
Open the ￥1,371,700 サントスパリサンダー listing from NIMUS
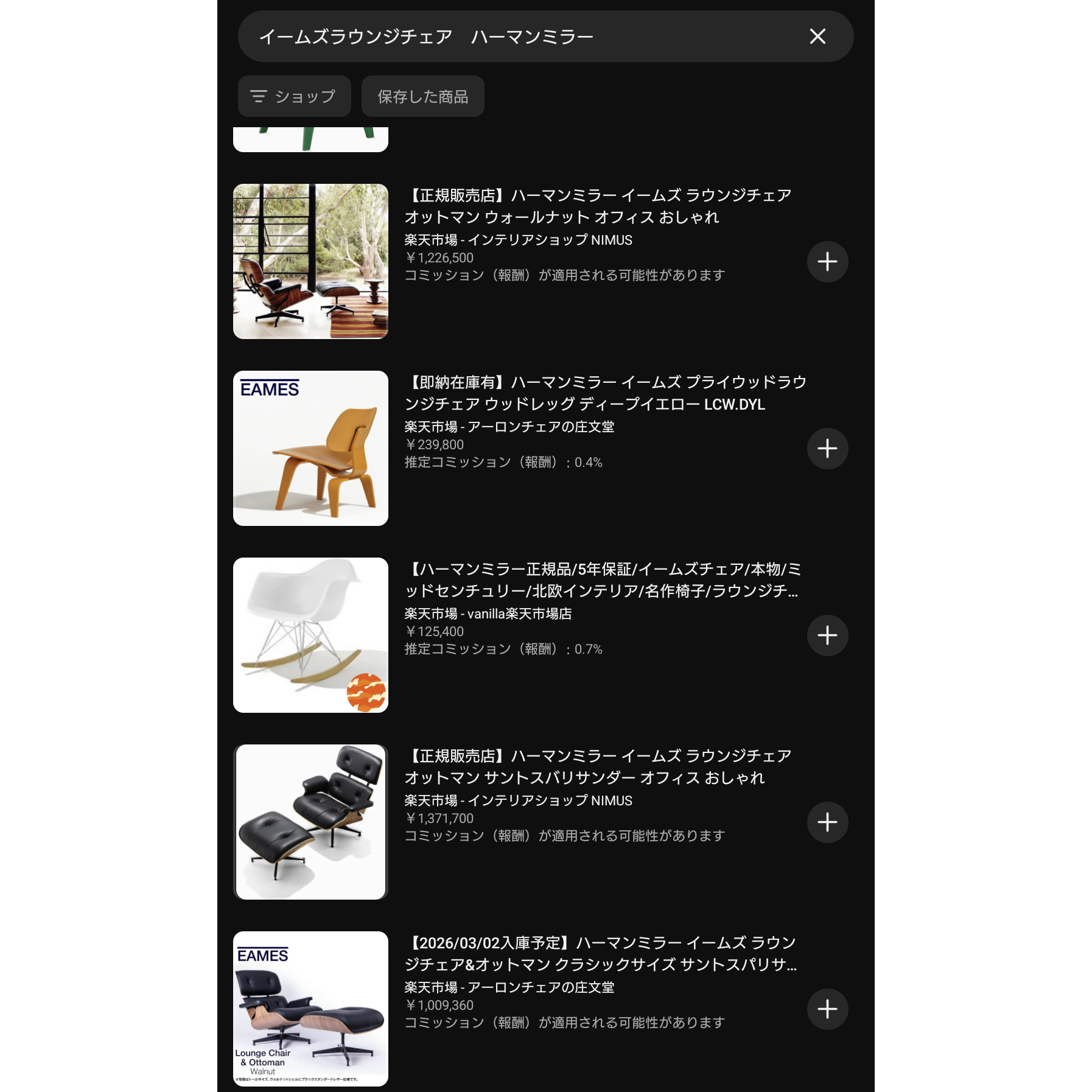(x=598, y=767)
